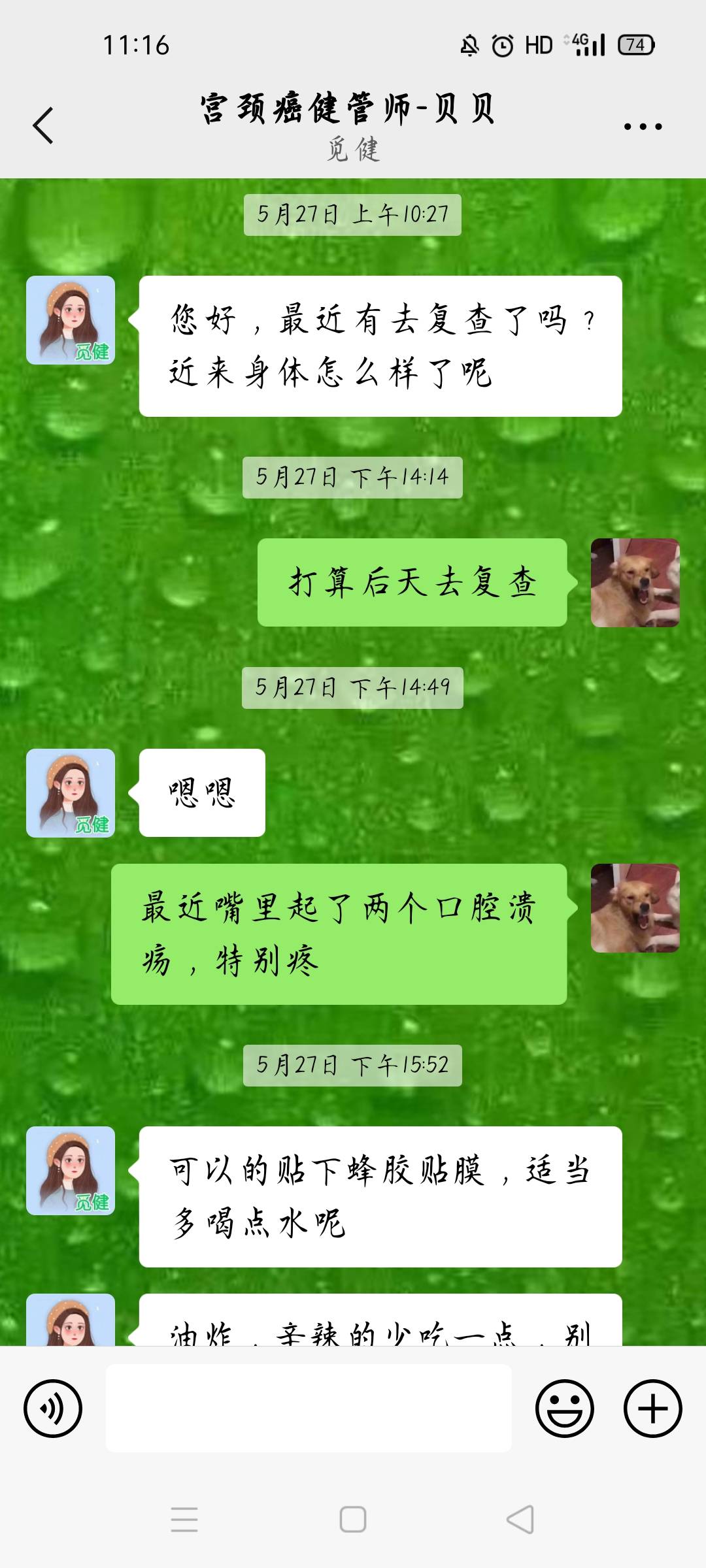Select the 打算后天去复查 message bubble
Screen dimensions: 706x1568
coord(416,582)
